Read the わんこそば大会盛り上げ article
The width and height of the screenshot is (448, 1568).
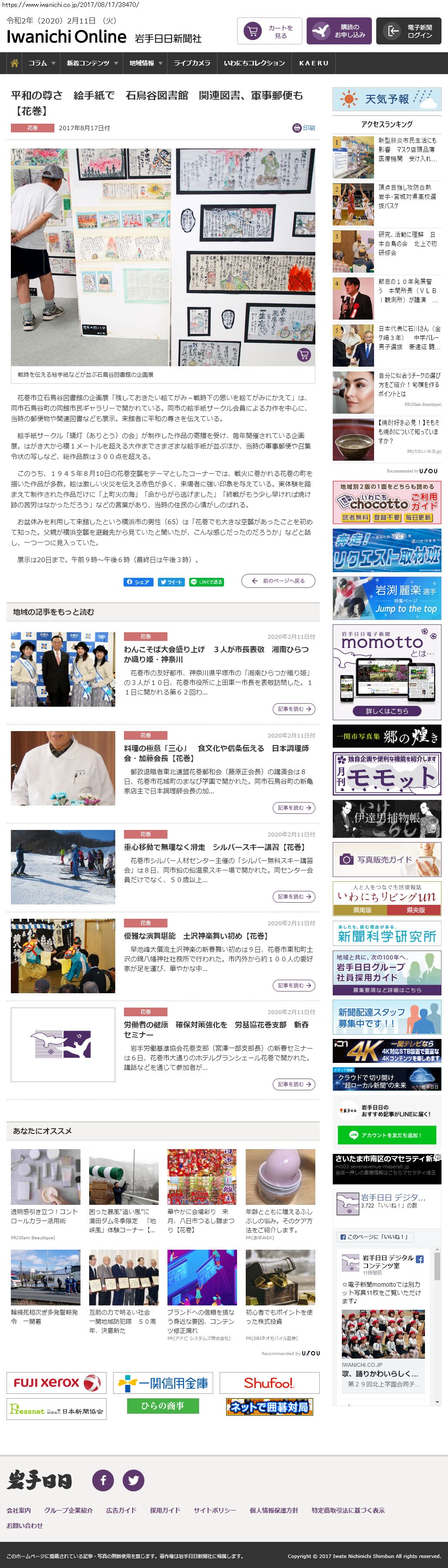point(216,654)
